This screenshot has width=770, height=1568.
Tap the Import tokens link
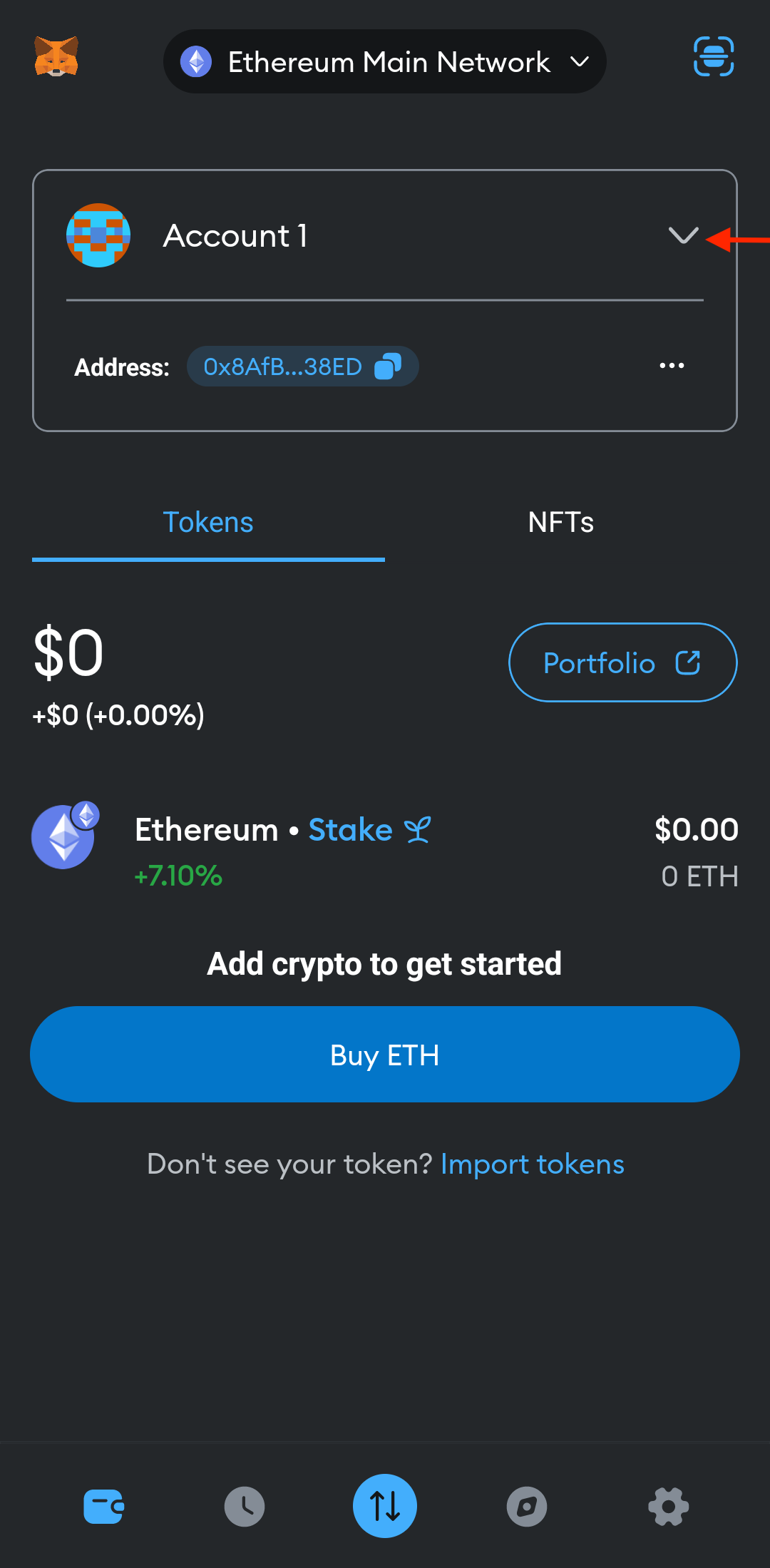pyautogui.click(x=533, y=1164)
